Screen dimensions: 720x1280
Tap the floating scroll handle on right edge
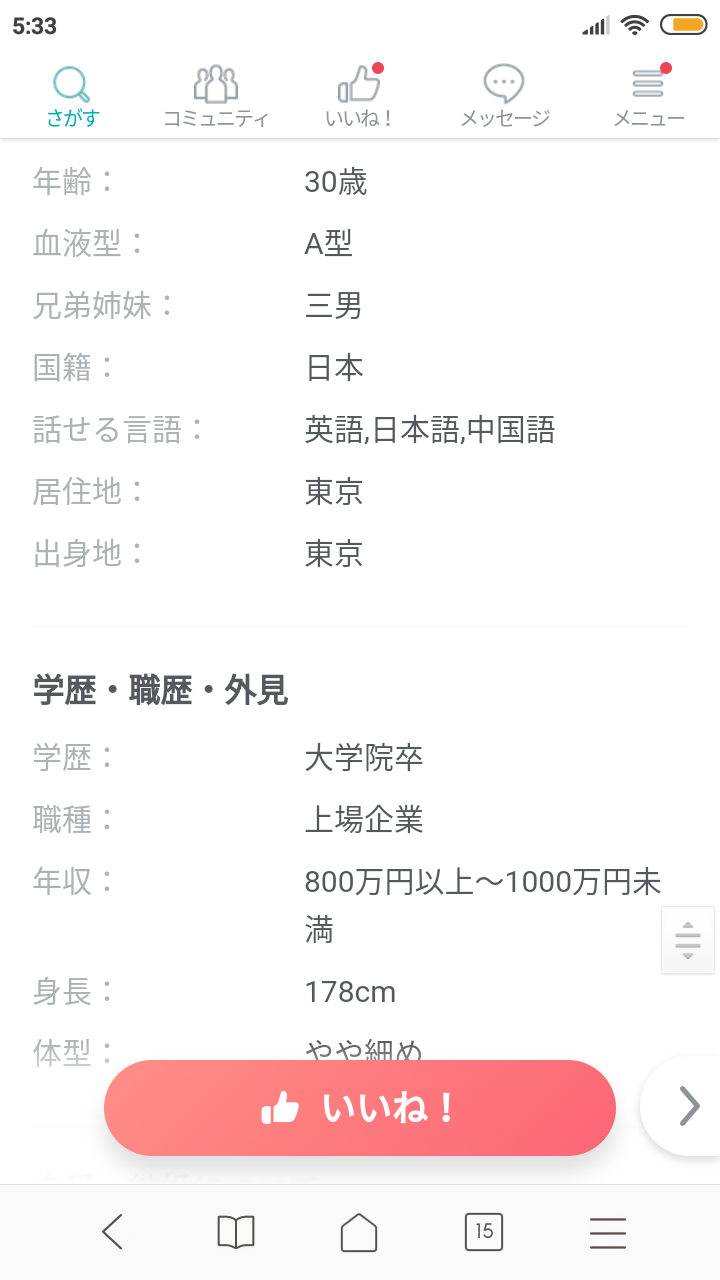(x=688, y=940)
